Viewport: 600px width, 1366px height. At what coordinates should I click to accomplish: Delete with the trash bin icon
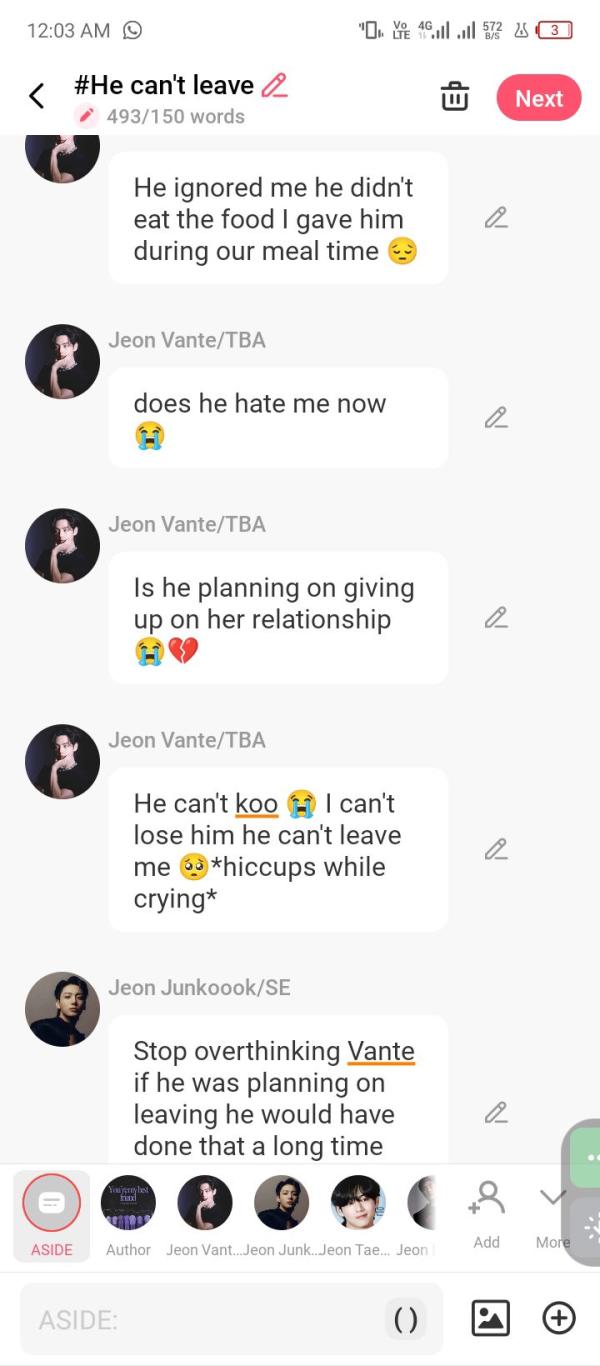pyautogui.click(x=455, y=98)
